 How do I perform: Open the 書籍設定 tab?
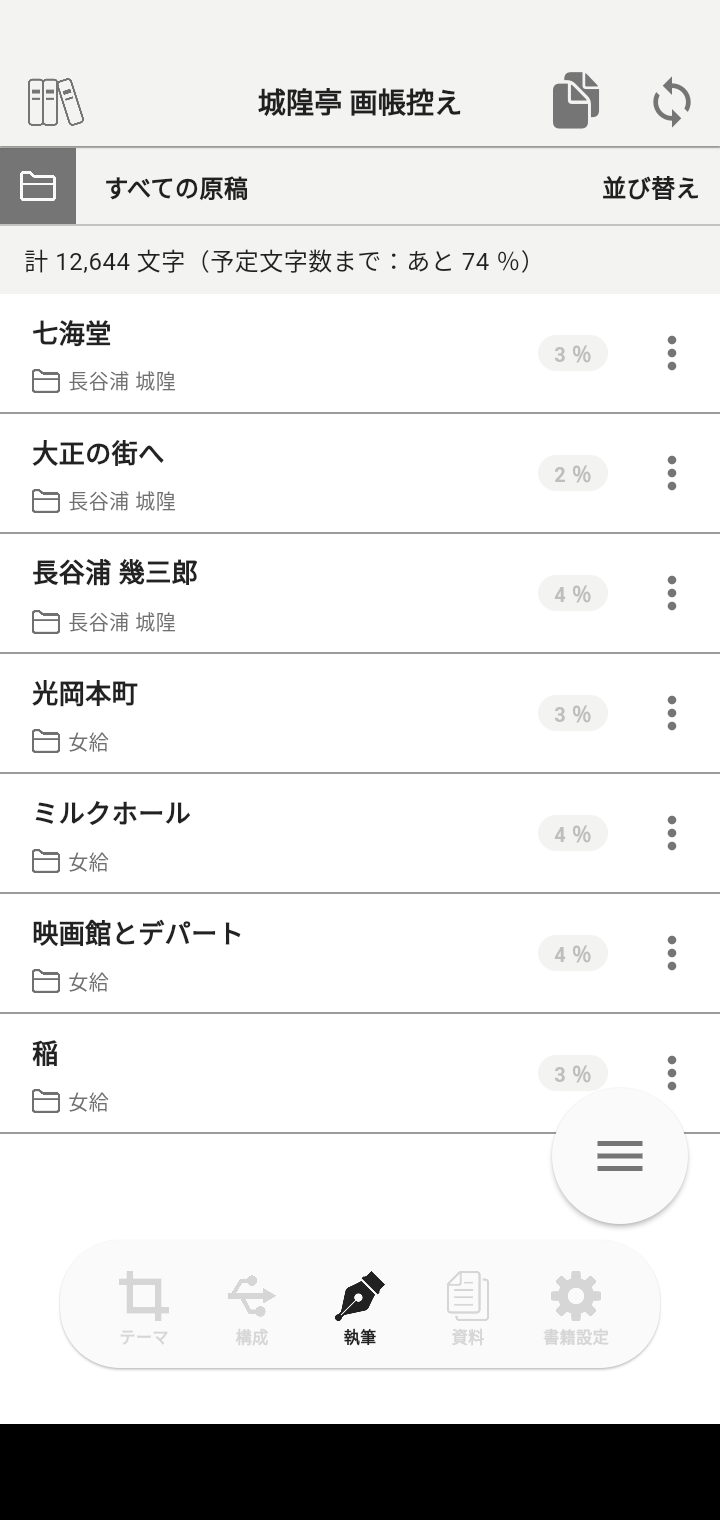(576, 1308)
